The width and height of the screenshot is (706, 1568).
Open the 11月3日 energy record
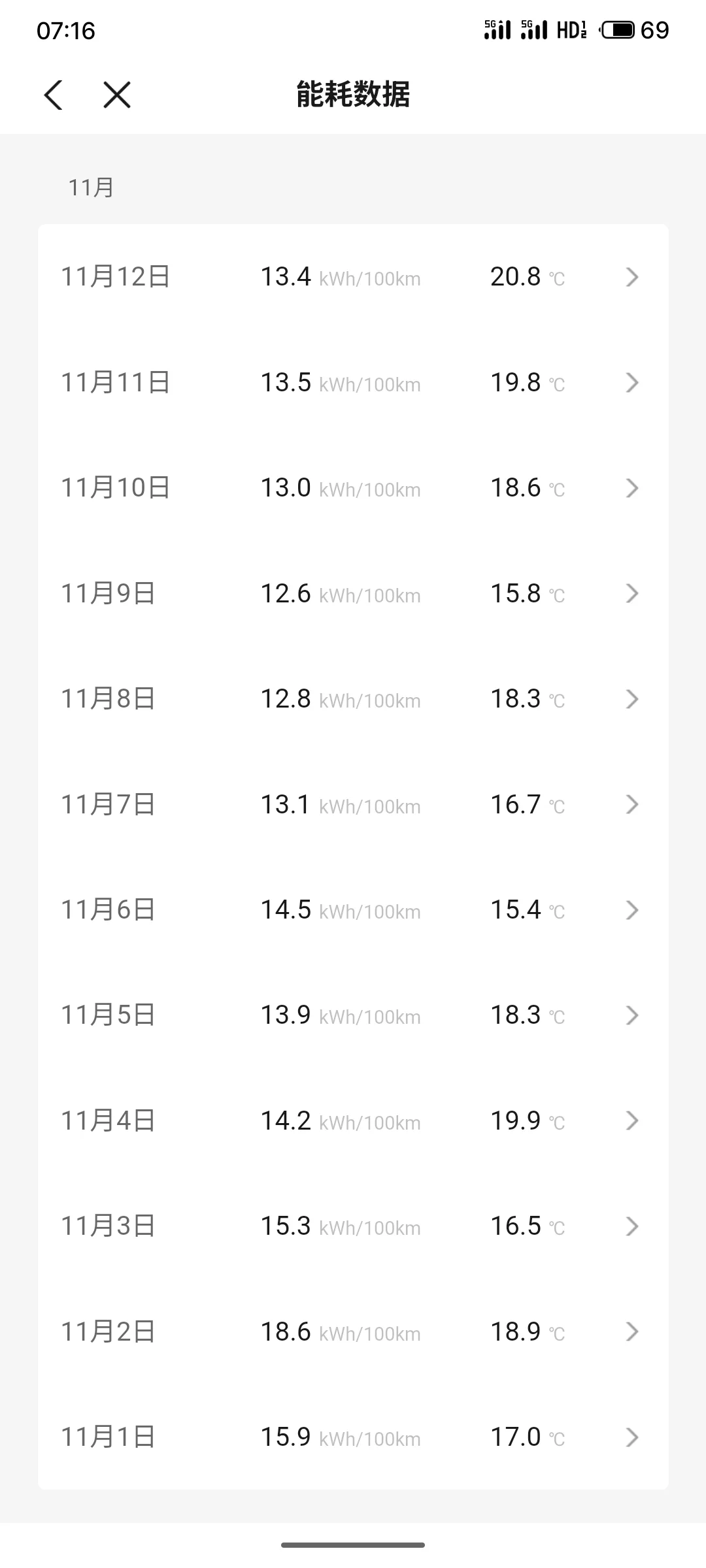pyautogui.click(x=353, y=1227)
